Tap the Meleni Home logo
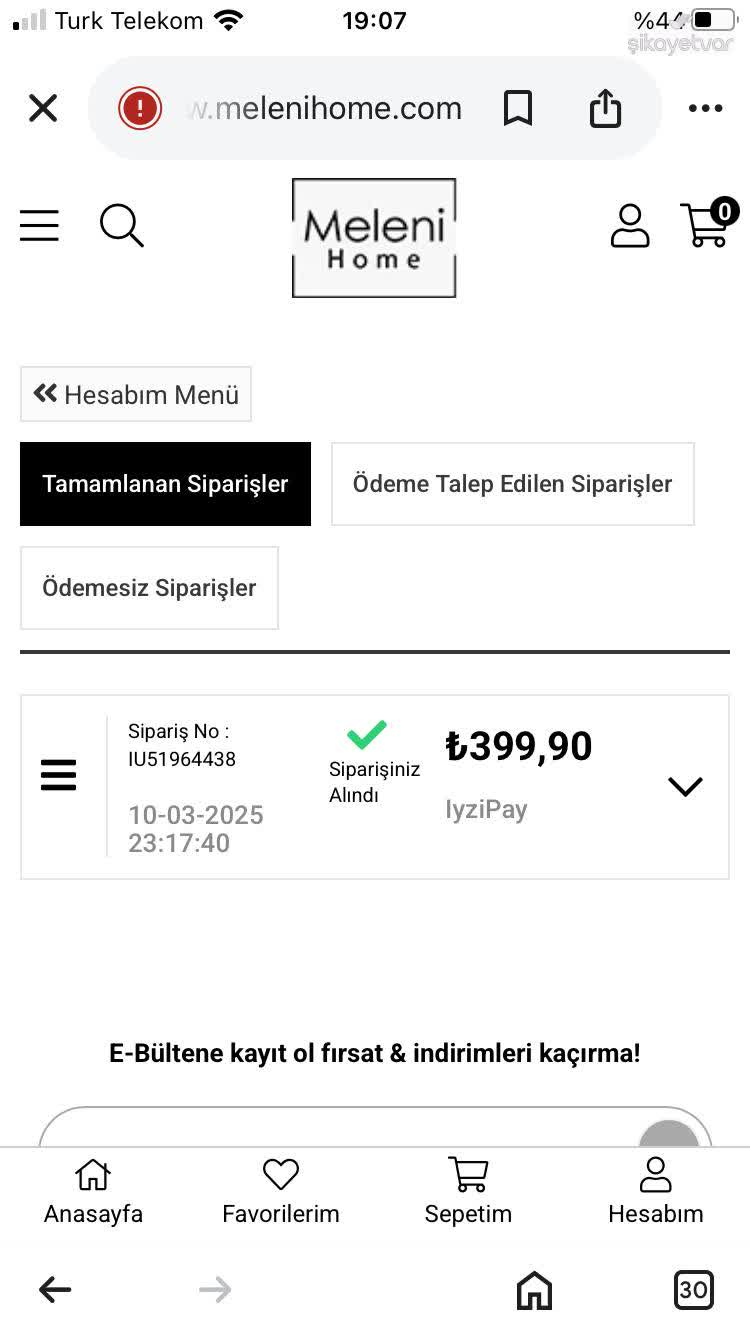Screen dimensions: 750x1334 coord(374,237)
